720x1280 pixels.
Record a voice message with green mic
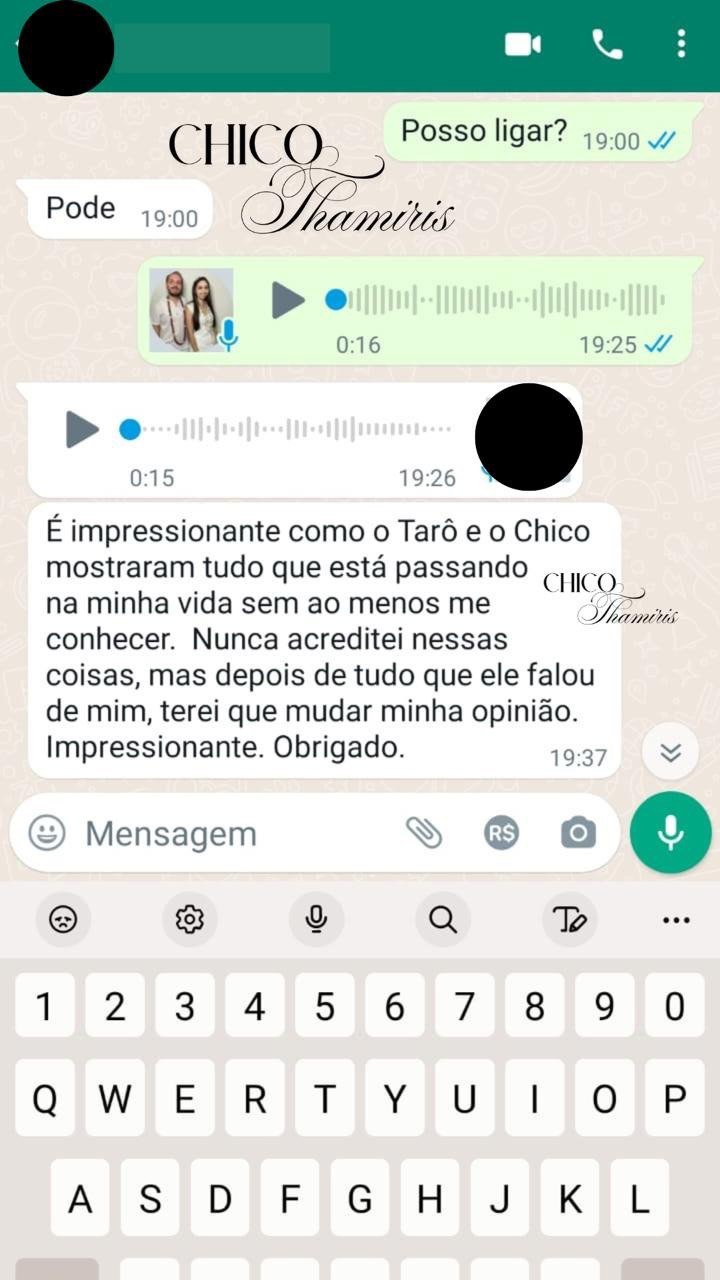[670, 833]
